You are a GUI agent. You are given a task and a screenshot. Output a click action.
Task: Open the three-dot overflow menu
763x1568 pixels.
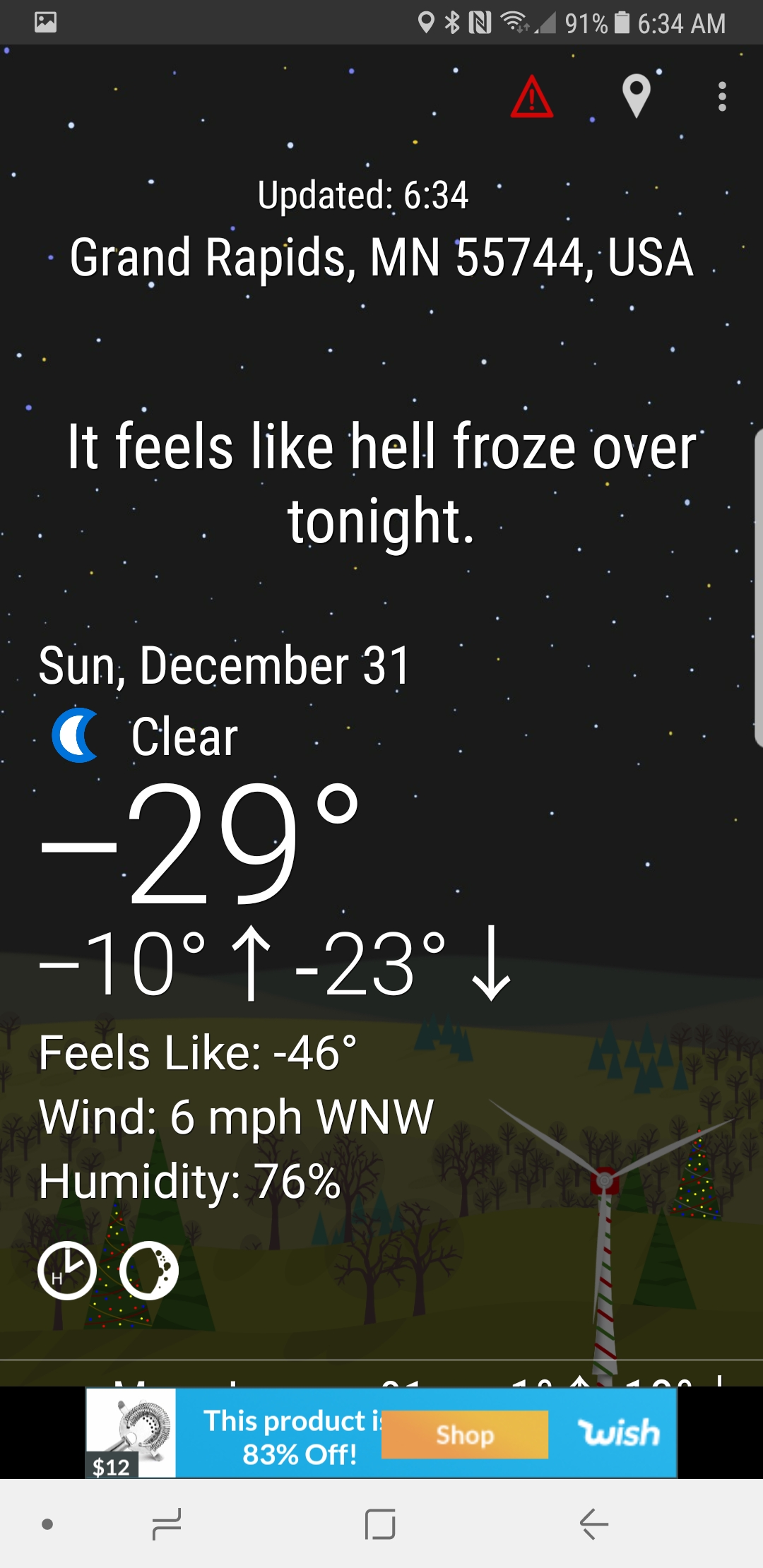click(721, 97)
